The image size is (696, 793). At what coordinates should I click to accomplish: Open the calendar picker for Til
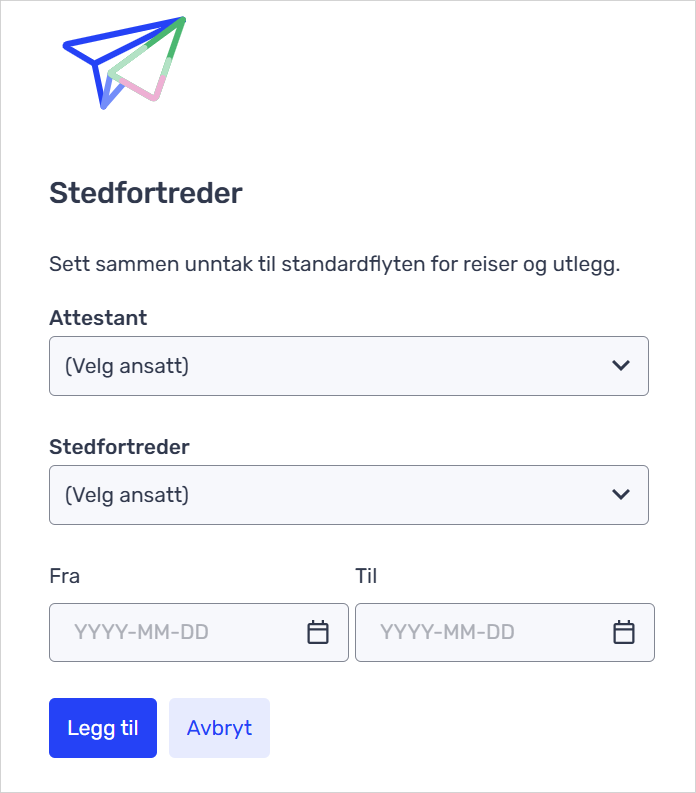(624, 632)
